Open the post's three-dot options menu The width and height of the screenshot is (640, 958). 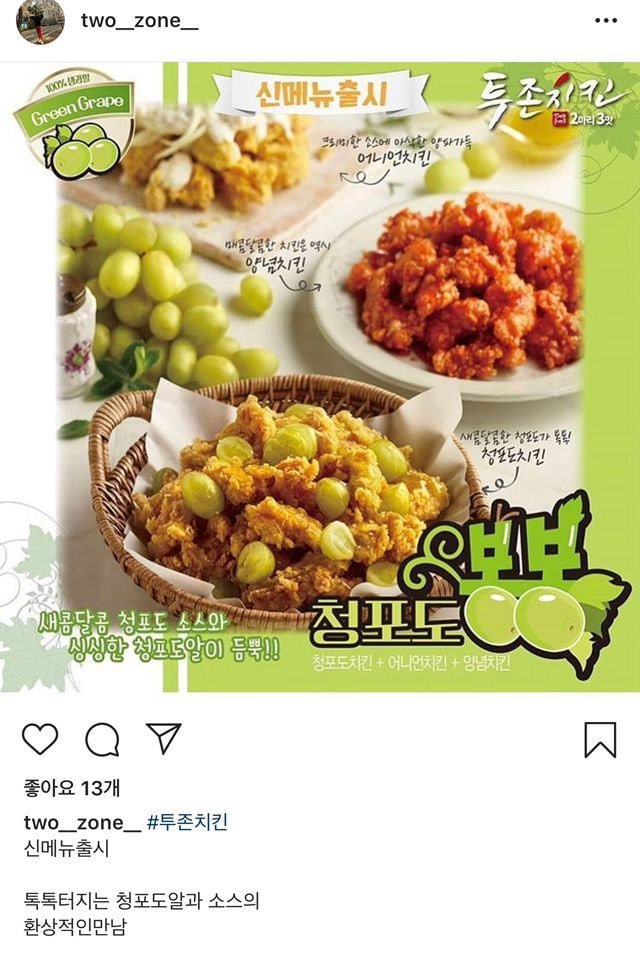tap(605, 21)
